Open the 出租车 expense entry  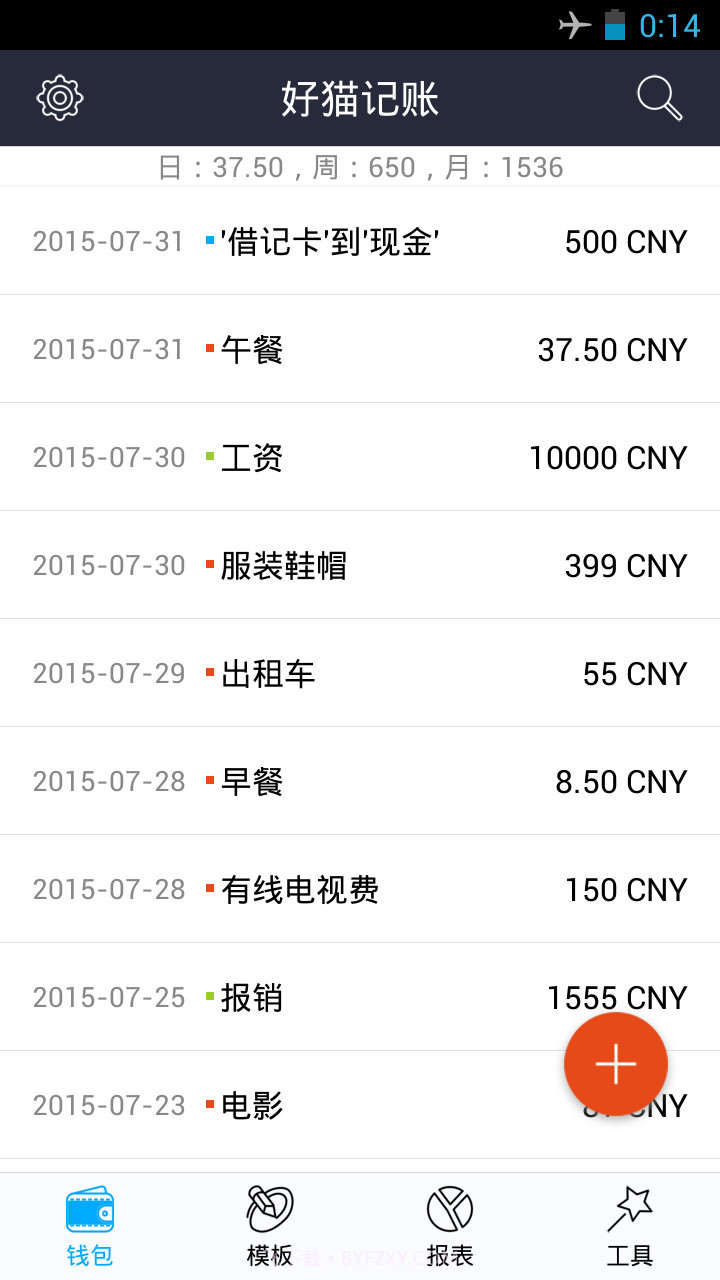click(360, 673)
